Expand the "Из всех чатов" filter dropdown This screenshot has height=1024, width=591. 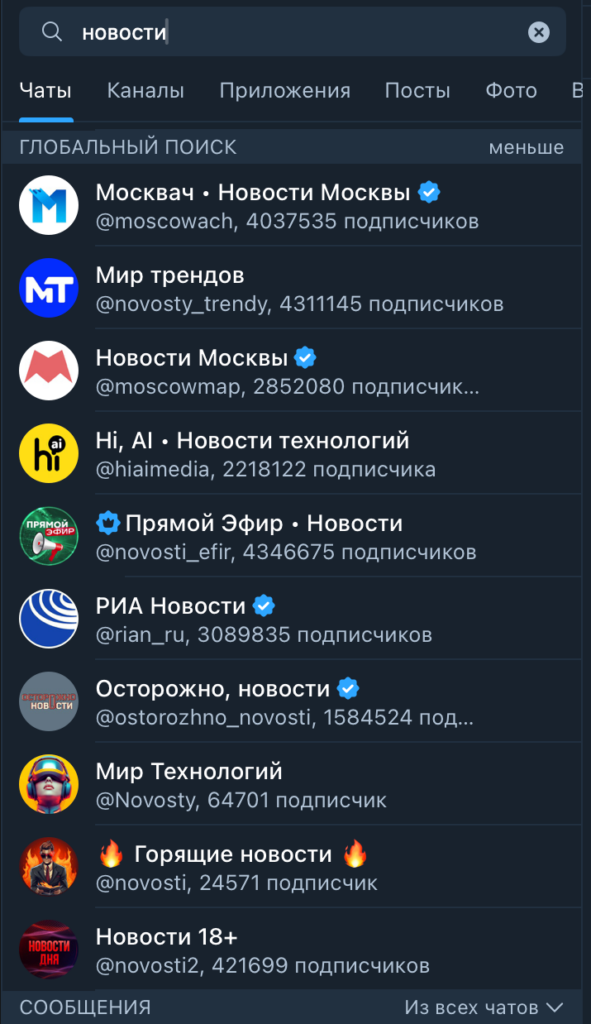(x=484, y=1008)
